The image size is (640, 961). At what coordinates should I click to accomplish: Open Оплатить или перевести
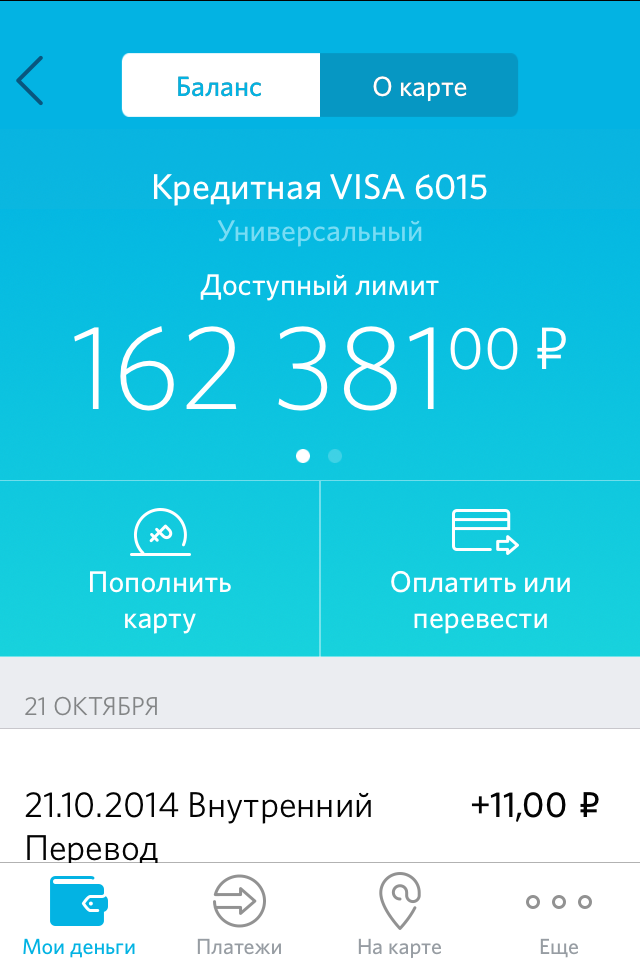tap(480, 570)
